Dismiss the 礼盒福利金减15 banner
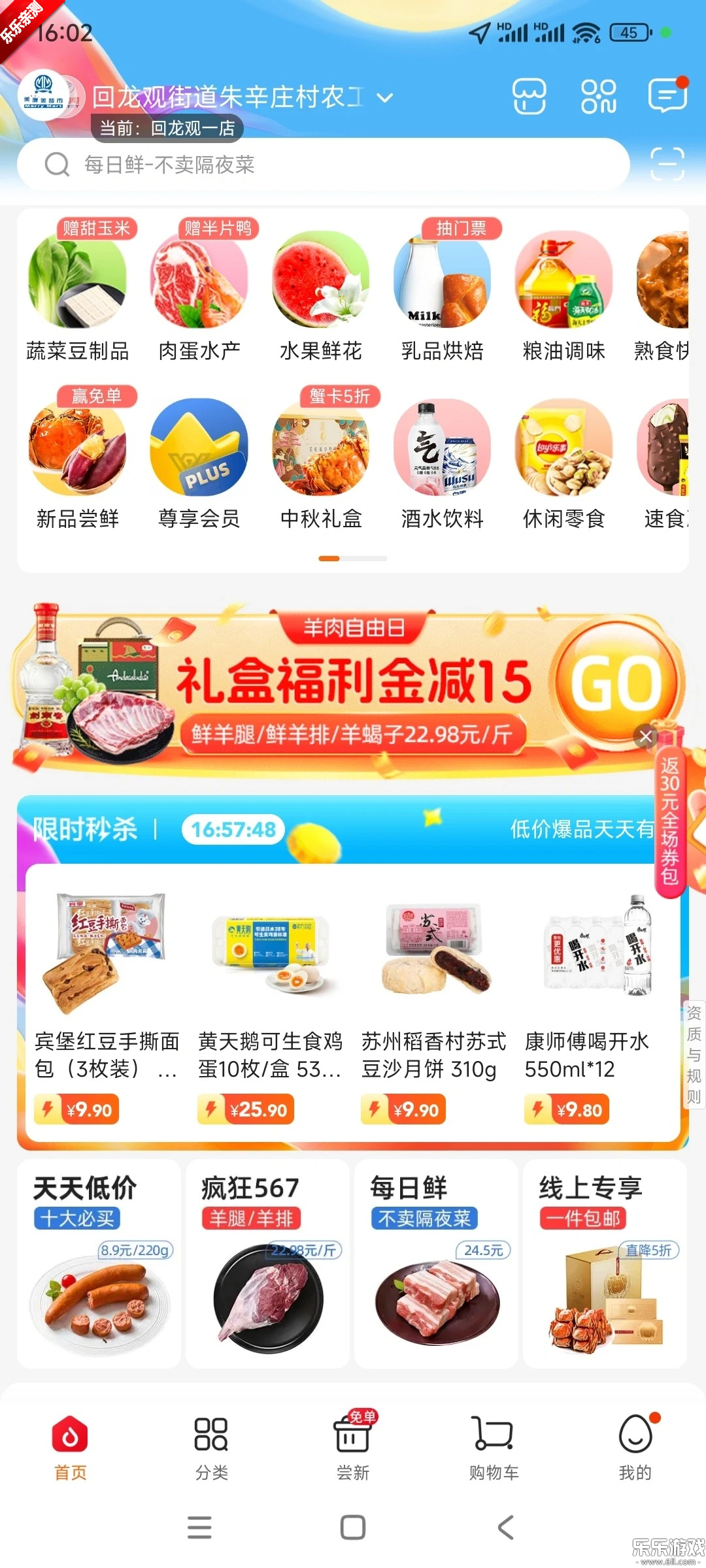706x1568 pixels. point(647,736)
